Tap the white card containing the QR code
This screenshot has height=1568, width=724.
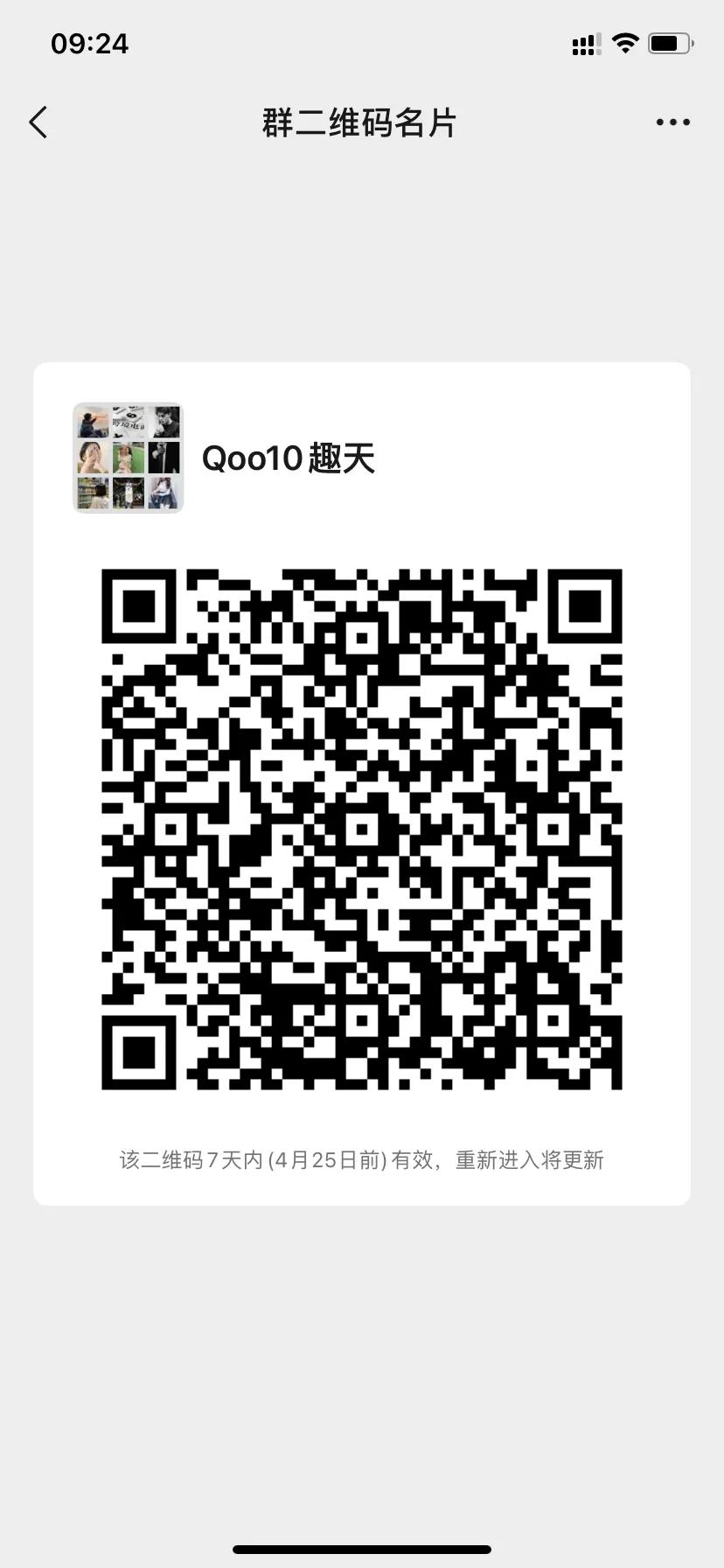(361, 783)
